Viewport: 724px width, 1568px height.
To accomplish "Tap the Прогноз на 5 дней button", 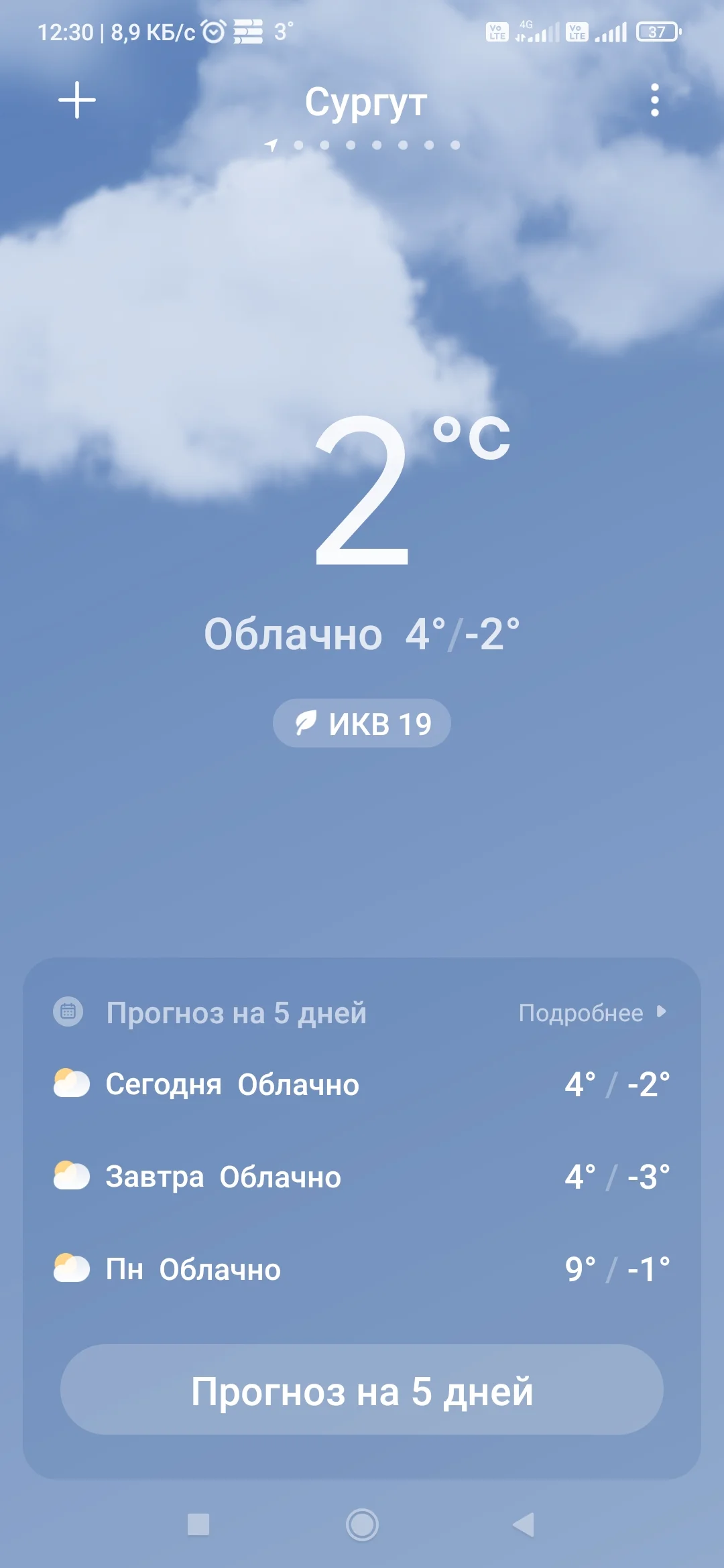I will [362, 1391].
